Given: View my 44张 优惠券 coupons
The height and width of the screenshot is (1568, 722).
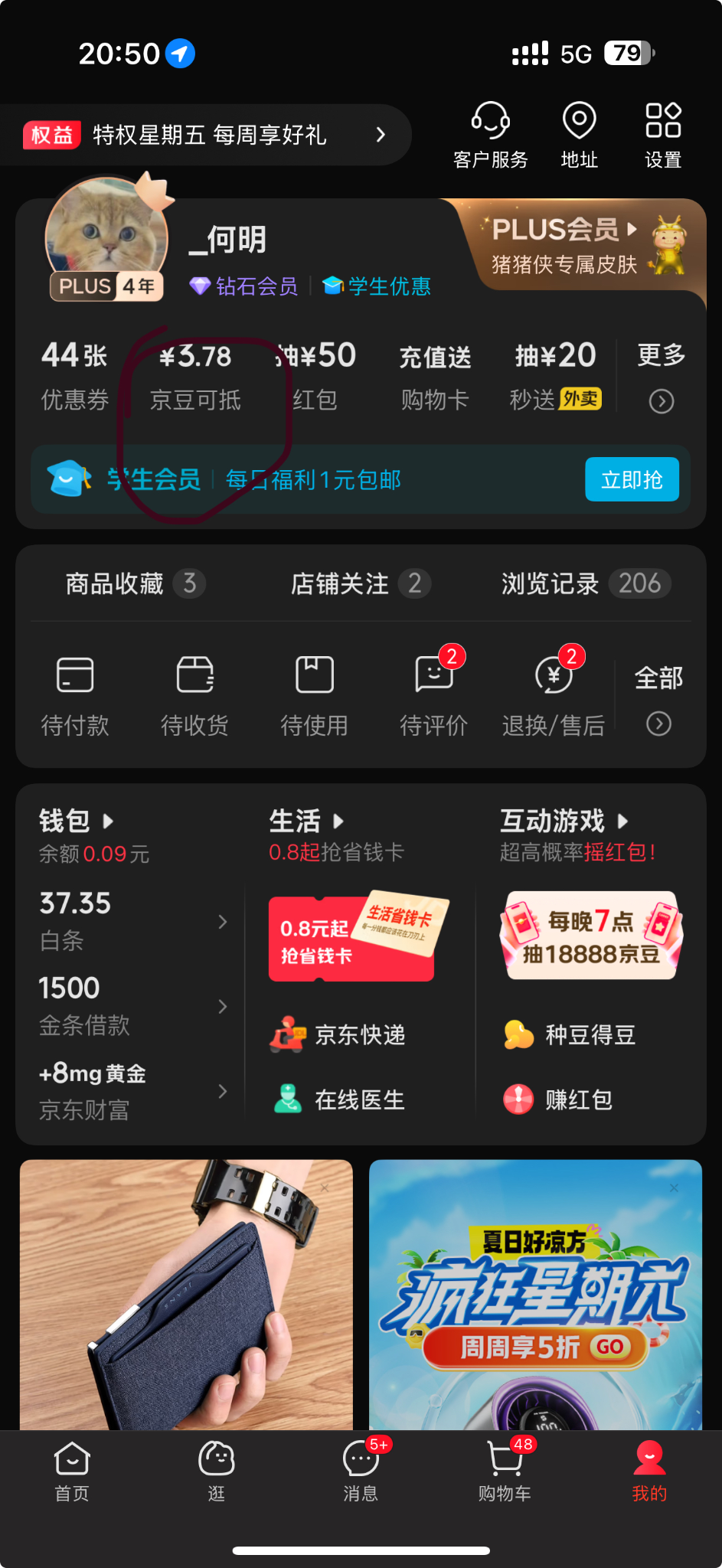Looking at the screenshot, I should click(74, 375).
